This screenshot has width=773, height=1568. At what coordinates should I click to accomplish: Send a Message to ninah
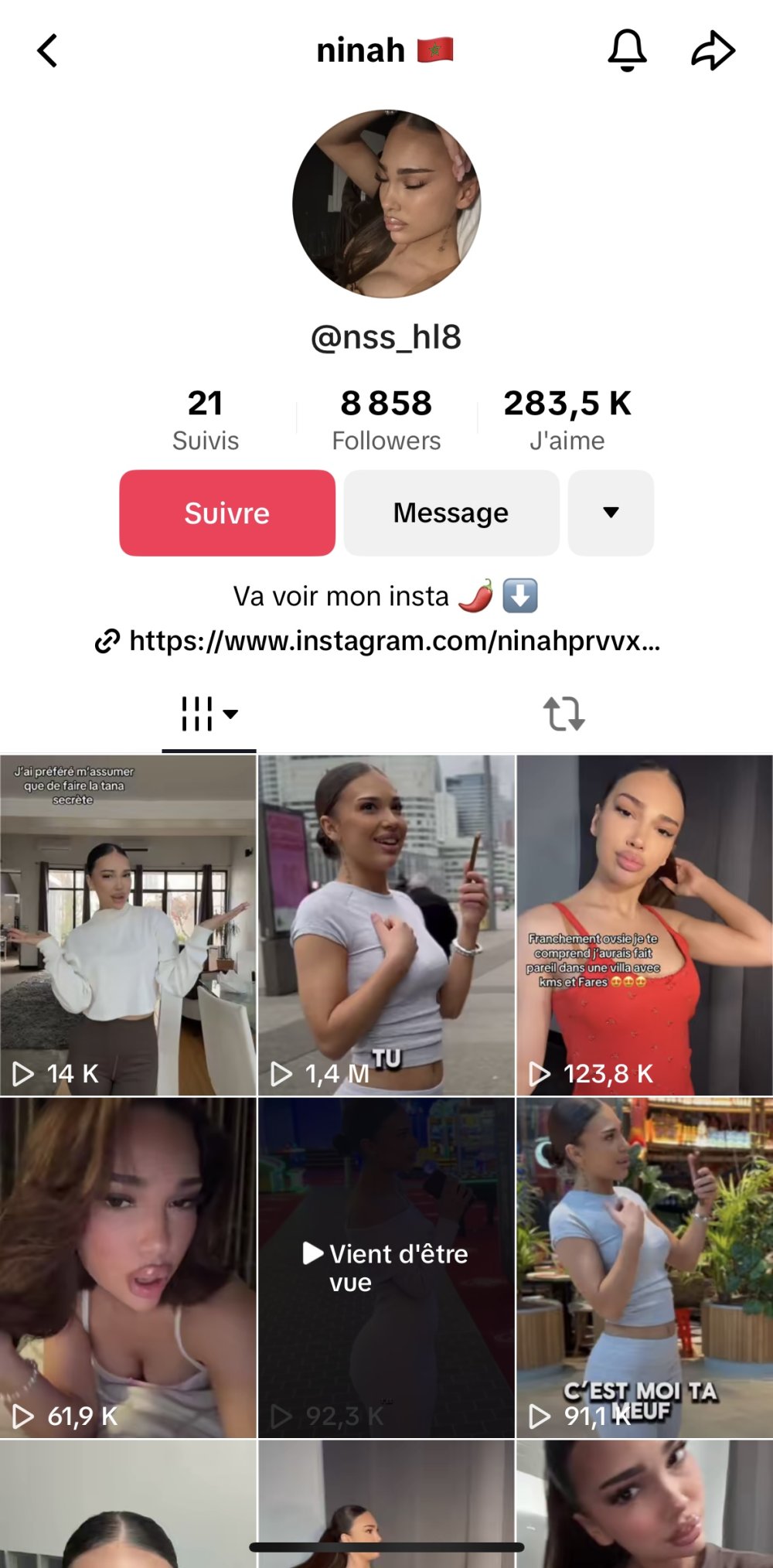[x=451, y=513]
